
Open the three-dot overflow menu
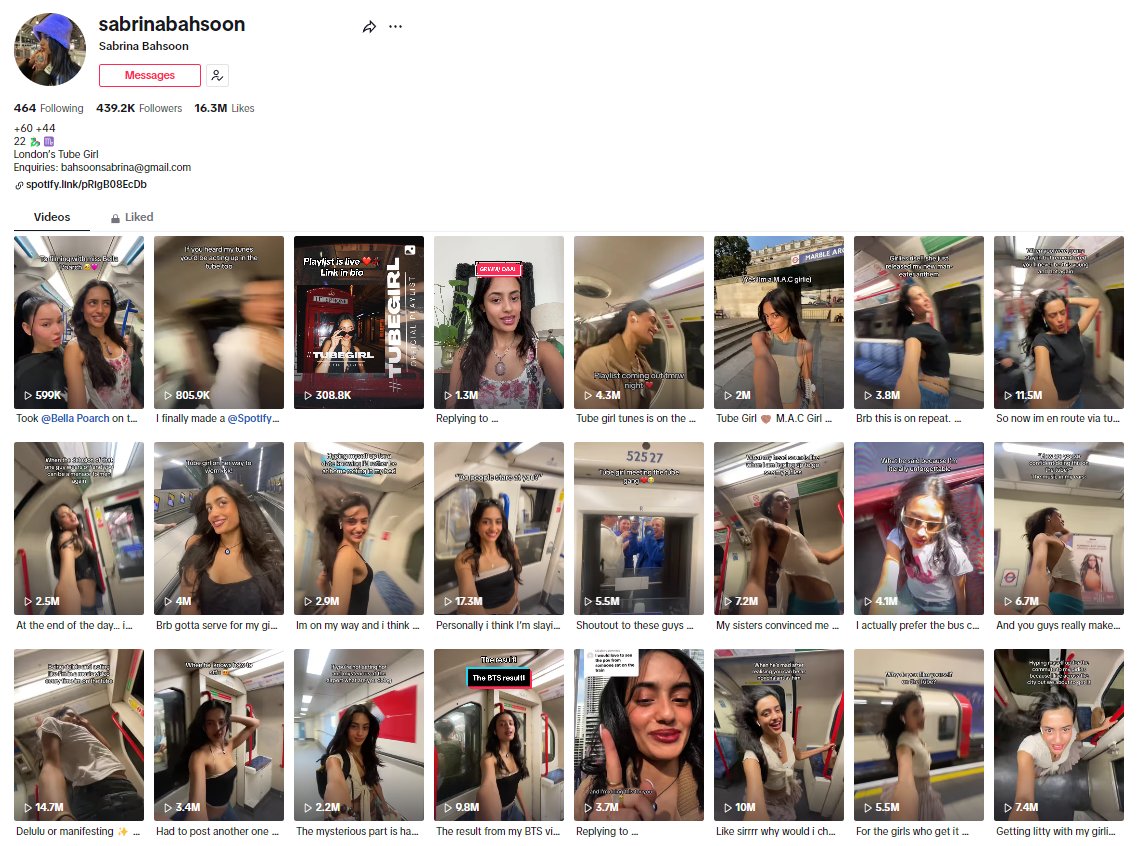tap(395, 27)
